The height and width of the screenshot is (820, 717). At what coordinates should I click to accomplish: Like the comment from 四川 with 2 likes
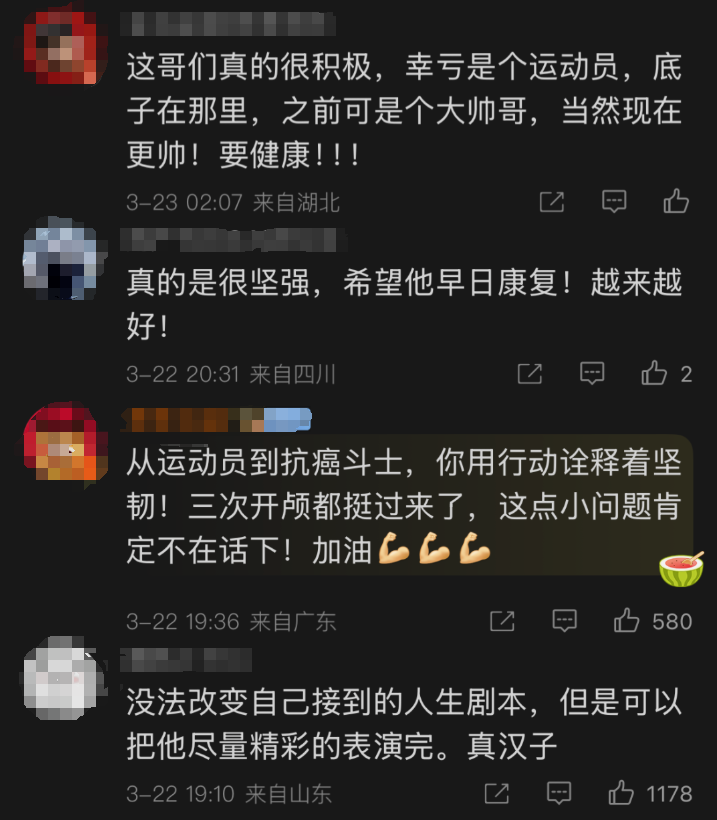click(655, 374)
